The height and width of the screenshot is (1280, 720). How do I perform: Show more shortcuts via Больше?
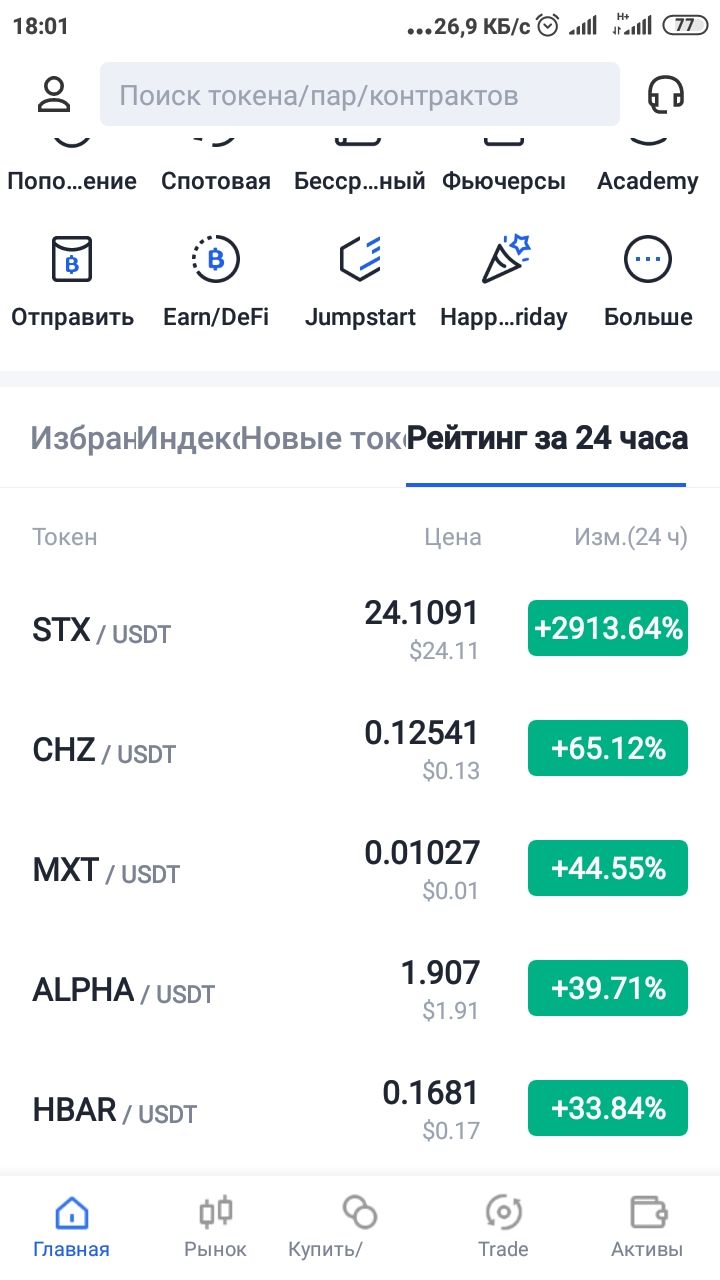(648, 282)
